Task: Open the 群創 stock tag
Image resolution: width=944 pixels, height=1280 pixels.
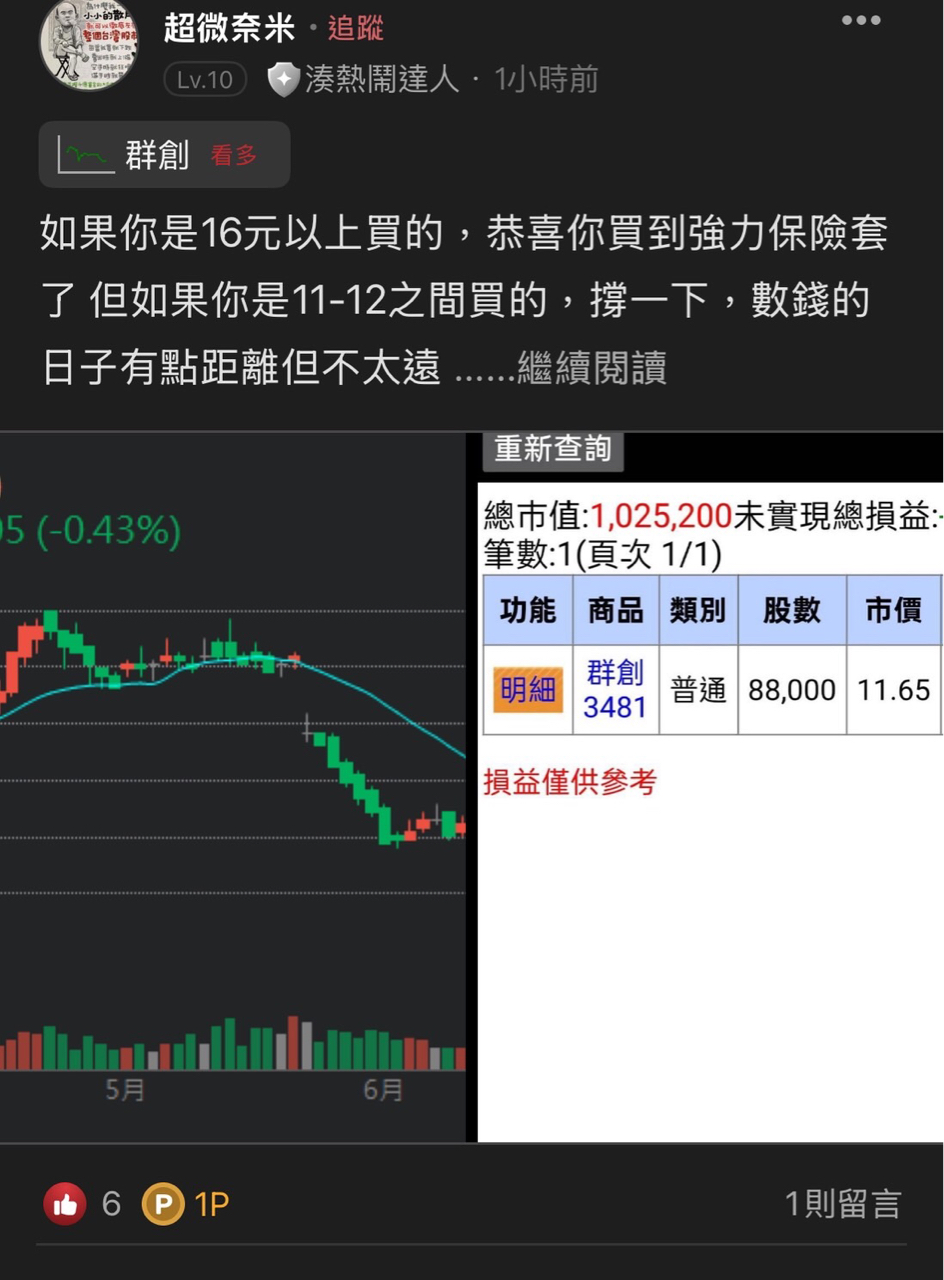Action: (x=164, y=155)
